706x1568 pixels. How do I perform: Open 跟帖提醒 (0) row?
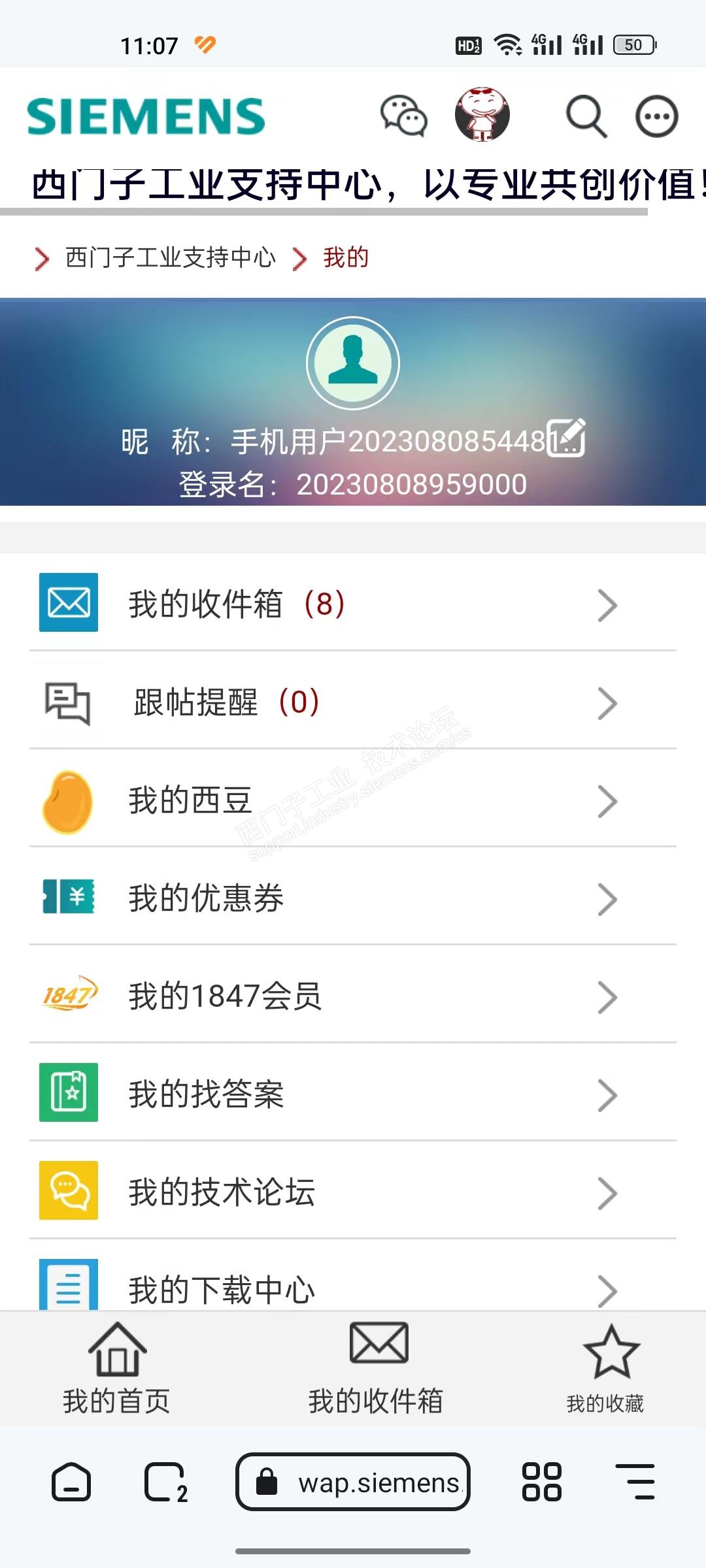(x=353, y=702)
